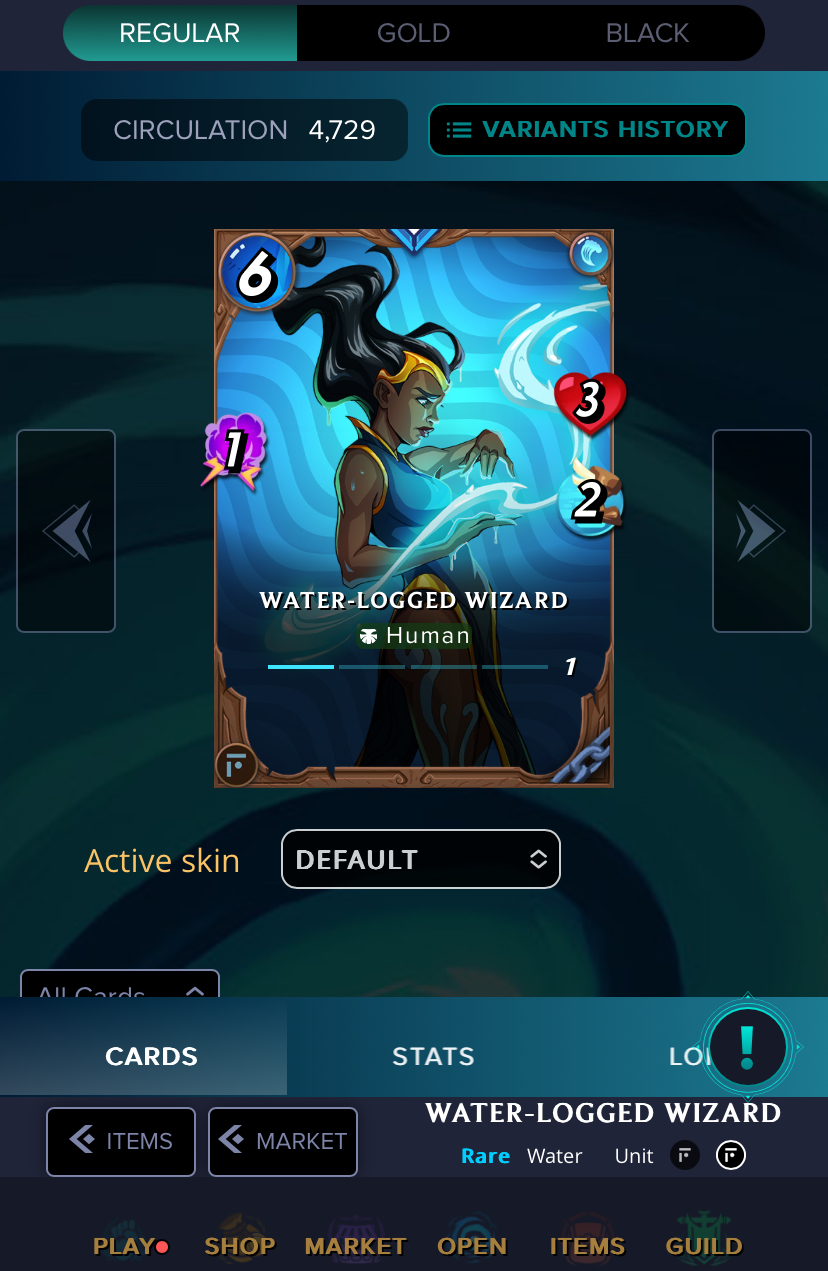Image resolution: width=828 pixels, height=1271 pixels.
Task: Go to OPEN in bottom navigation
Action: [472, 1246]
